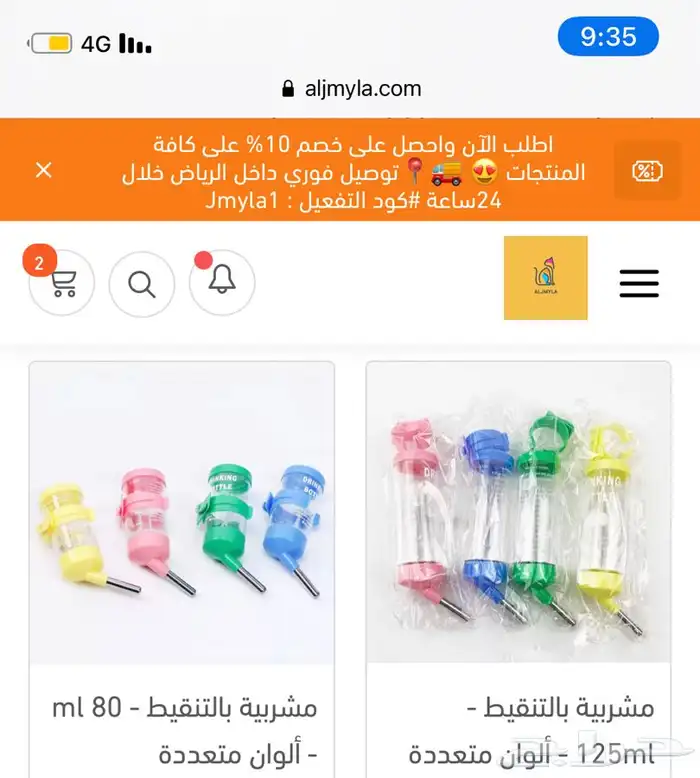
Task: Tap the aljmyla.com address bar
Action: point(352,88)
